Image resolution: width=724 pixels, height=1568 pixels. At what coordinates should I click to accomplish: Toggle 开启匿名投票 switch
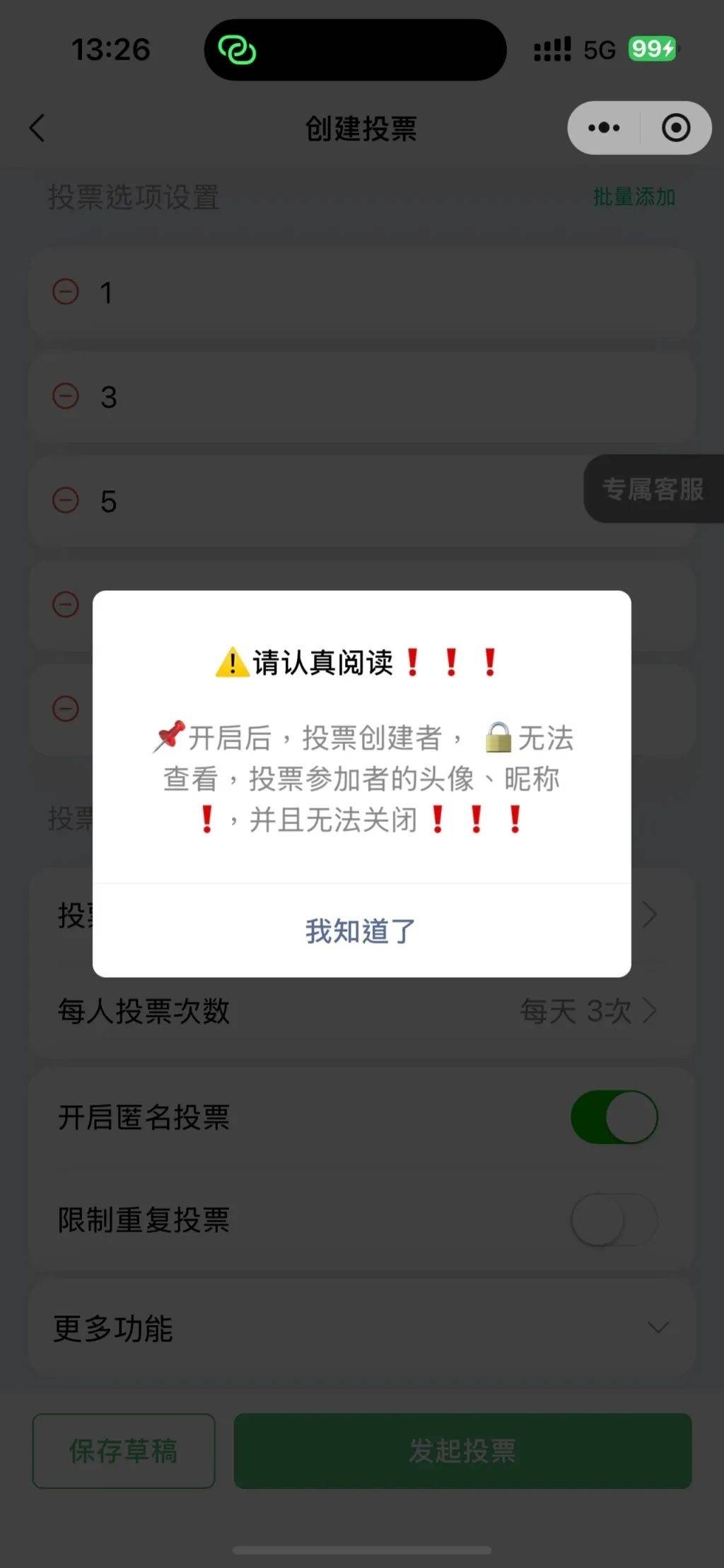coord(614,1117)
